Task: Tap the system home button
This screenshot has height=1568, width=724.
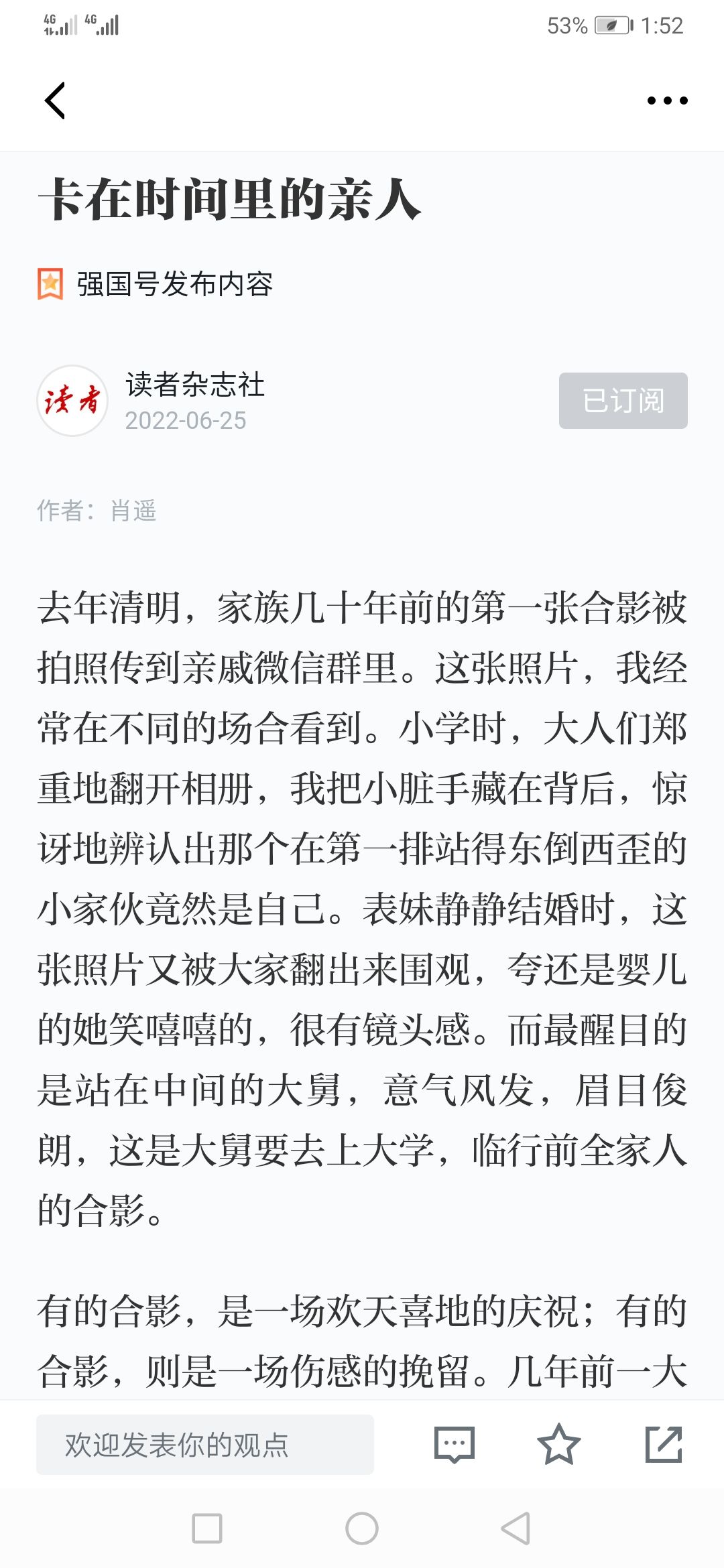Action: point(362,1528)
